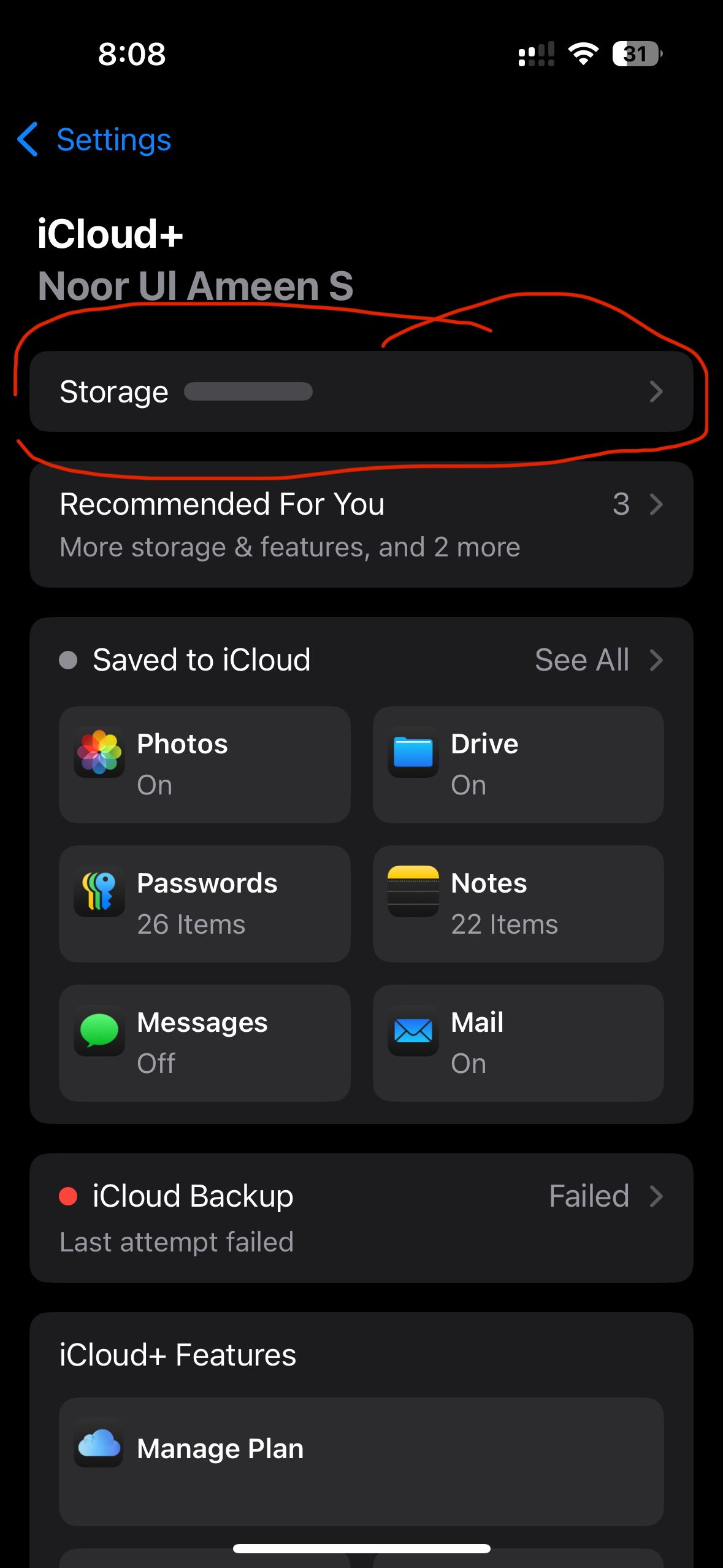Open the Mail tile

click(518, 1043)
